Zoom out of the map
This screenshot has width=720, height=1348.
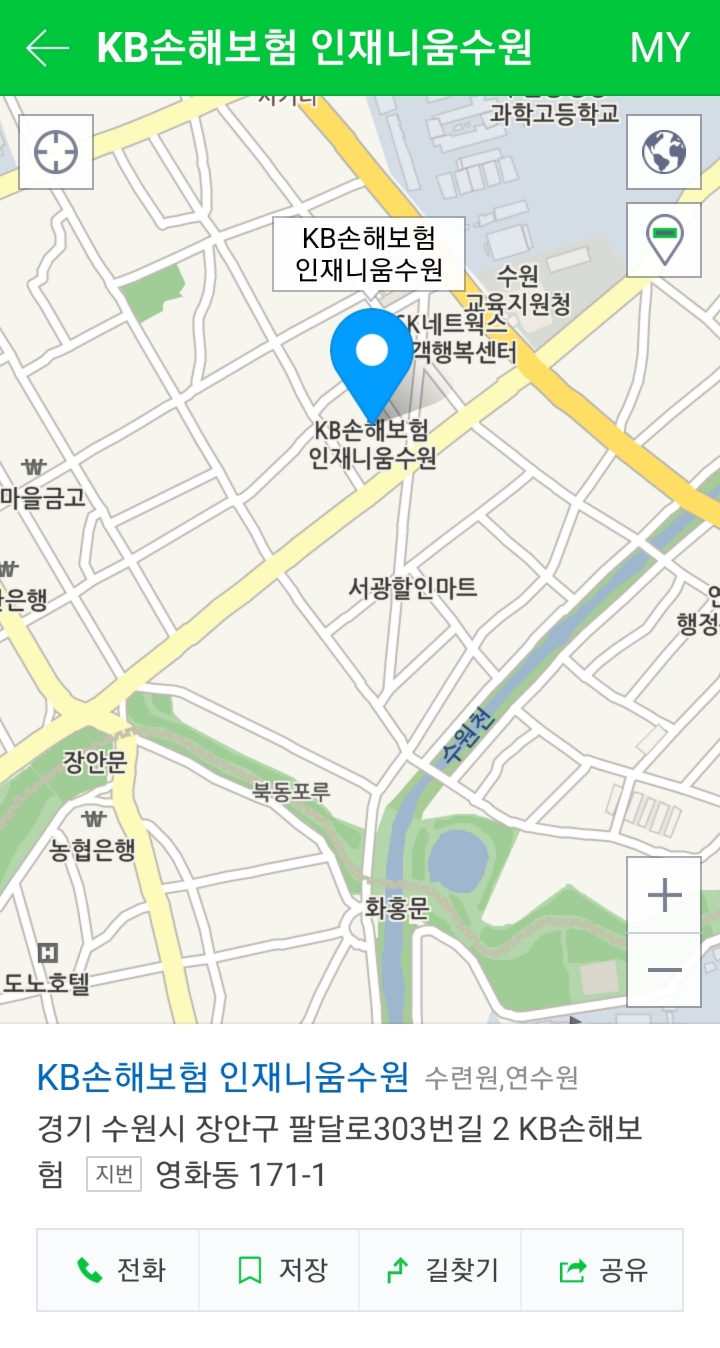664,970
